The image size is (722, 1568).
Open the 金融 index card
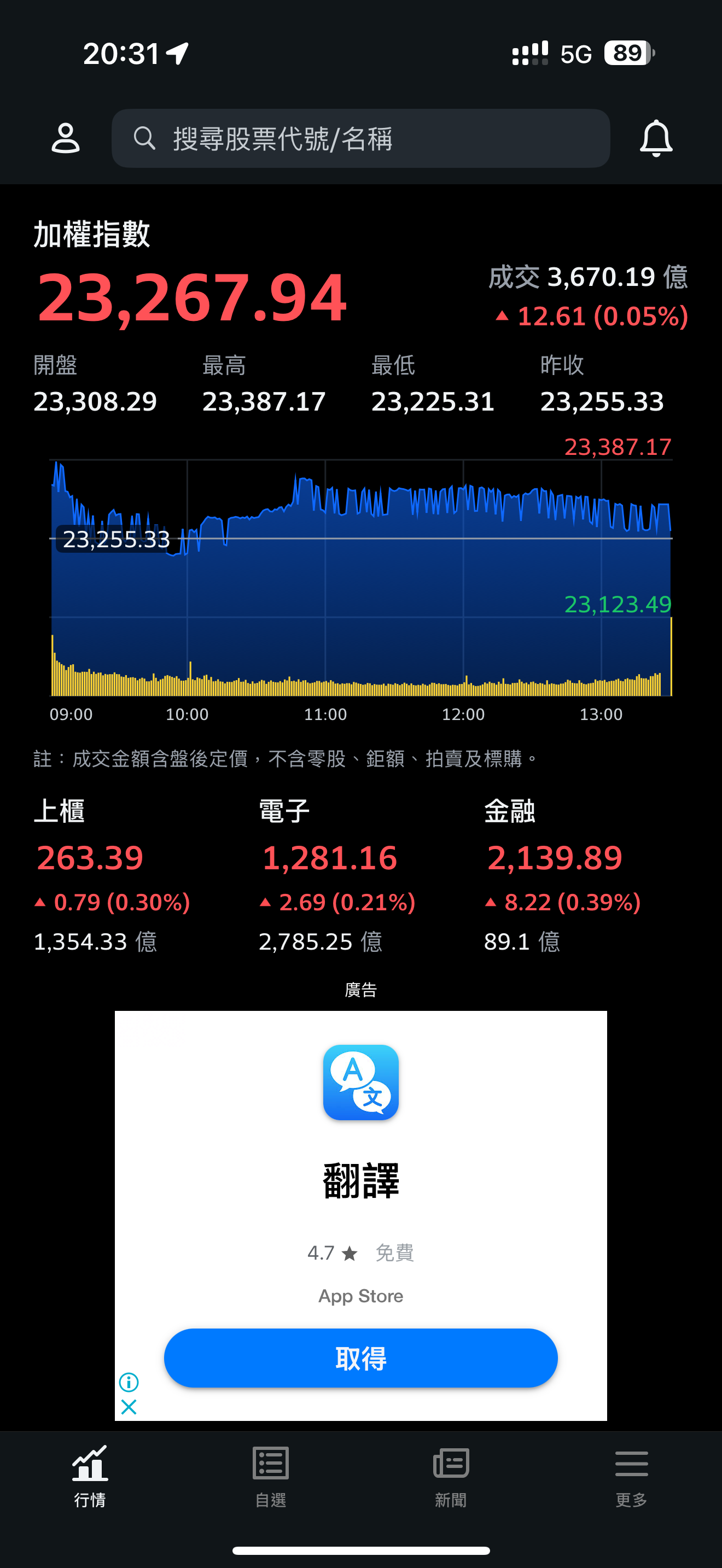(562, 875)
